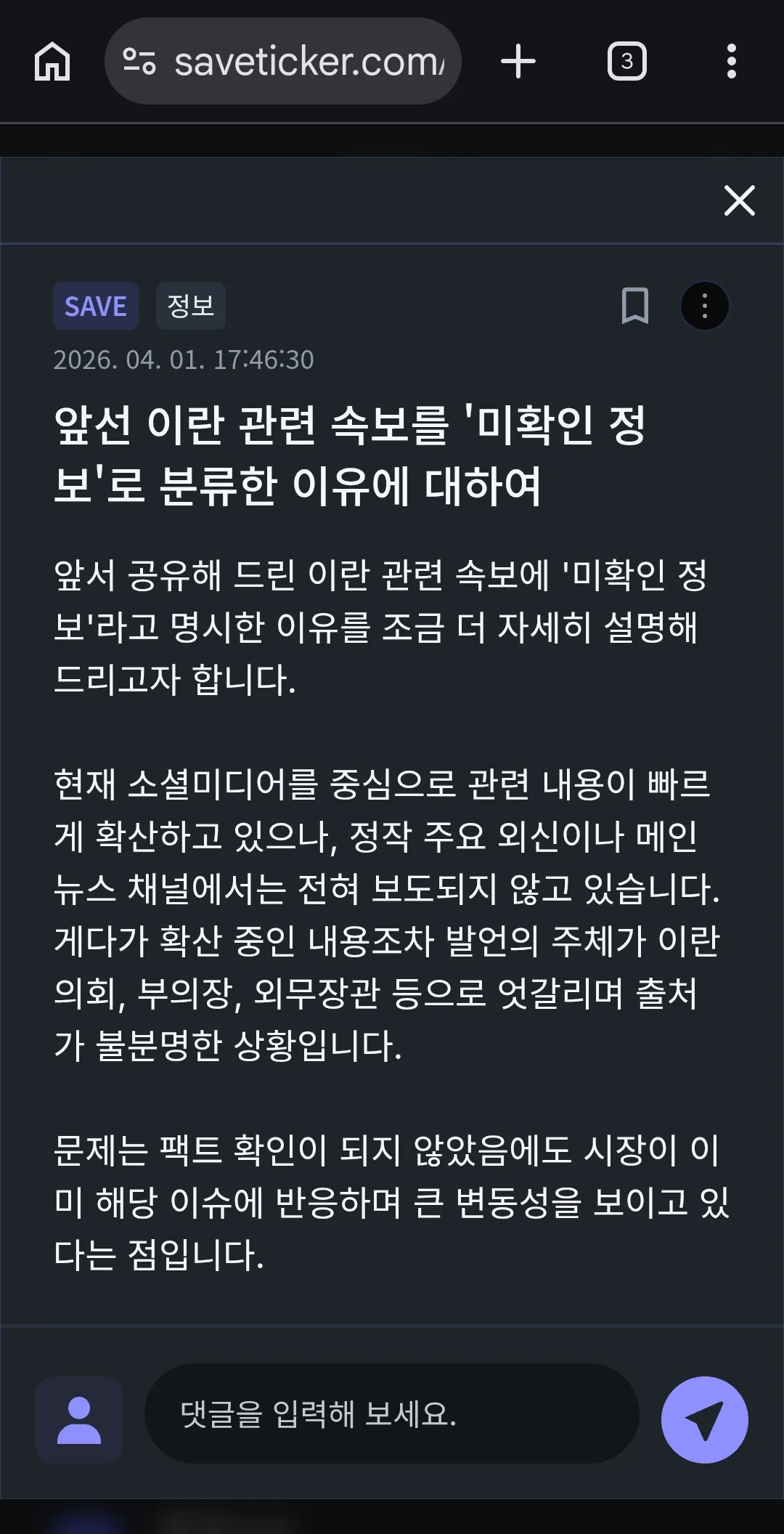
Task: Open the post's more options menu
Action: coord(704,306)
